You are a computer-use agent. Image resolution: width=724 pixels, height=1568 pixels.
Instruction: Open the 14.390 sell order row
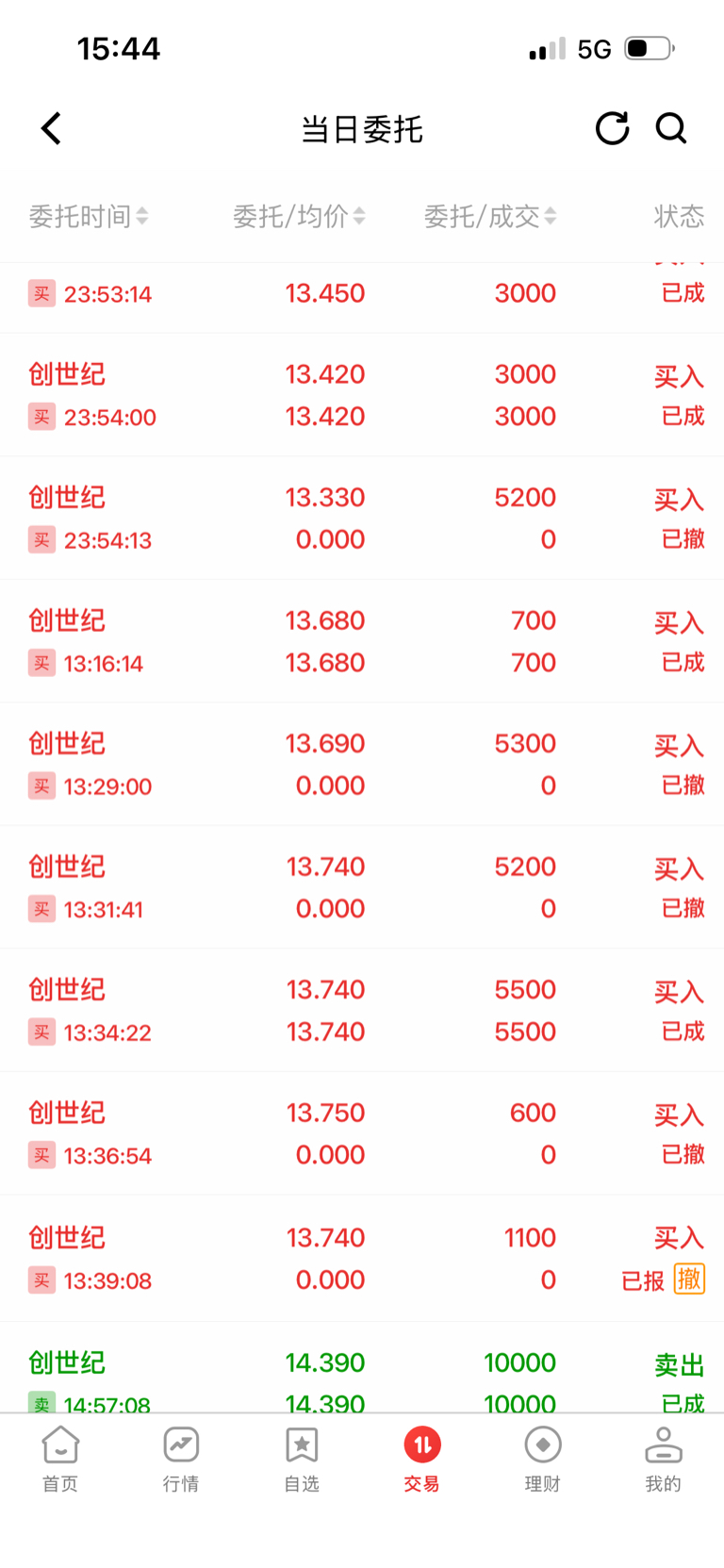point(362,1367)
